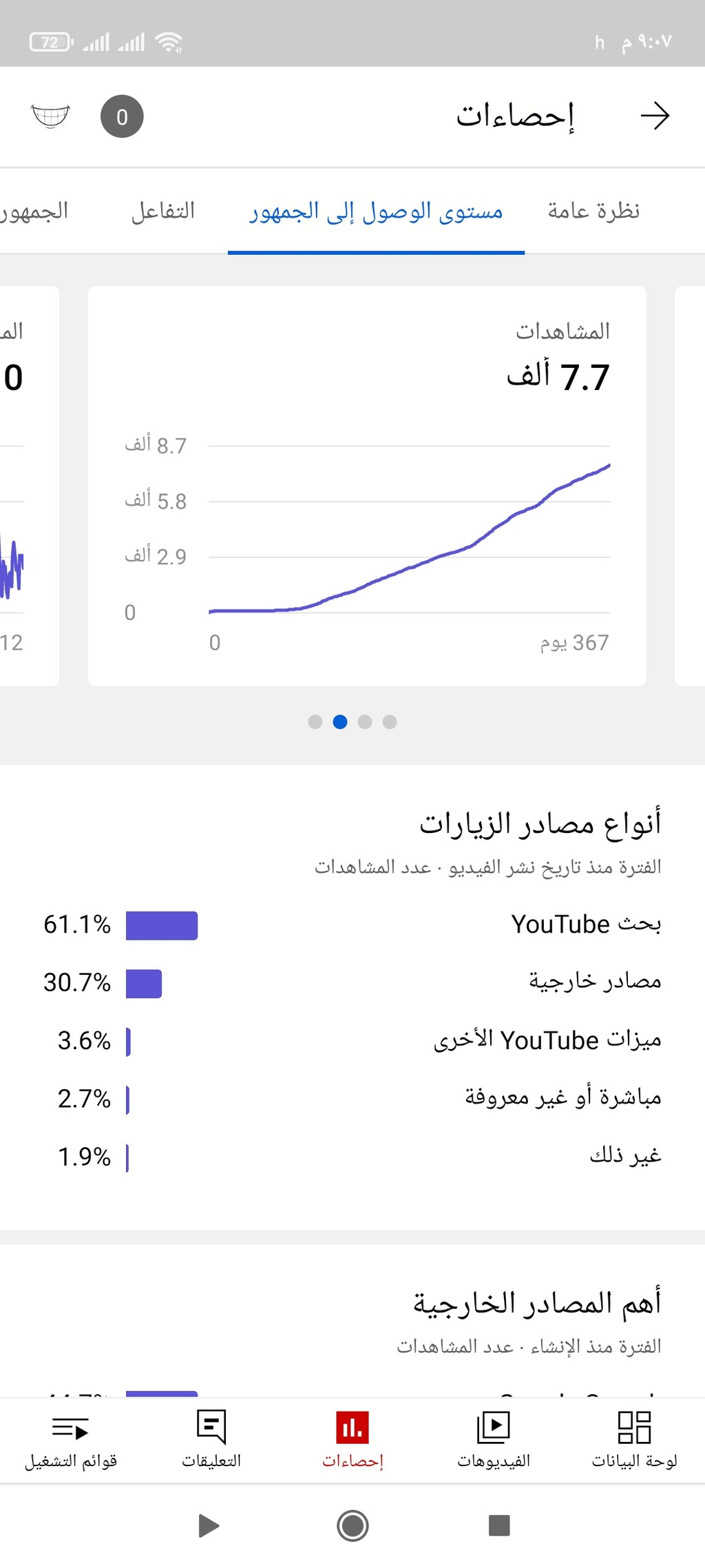Open the channel avatar with the smile
Image resolution: width=705 pixels, height=1568 pixels.
pyautogui.click(x=50, y=116)
